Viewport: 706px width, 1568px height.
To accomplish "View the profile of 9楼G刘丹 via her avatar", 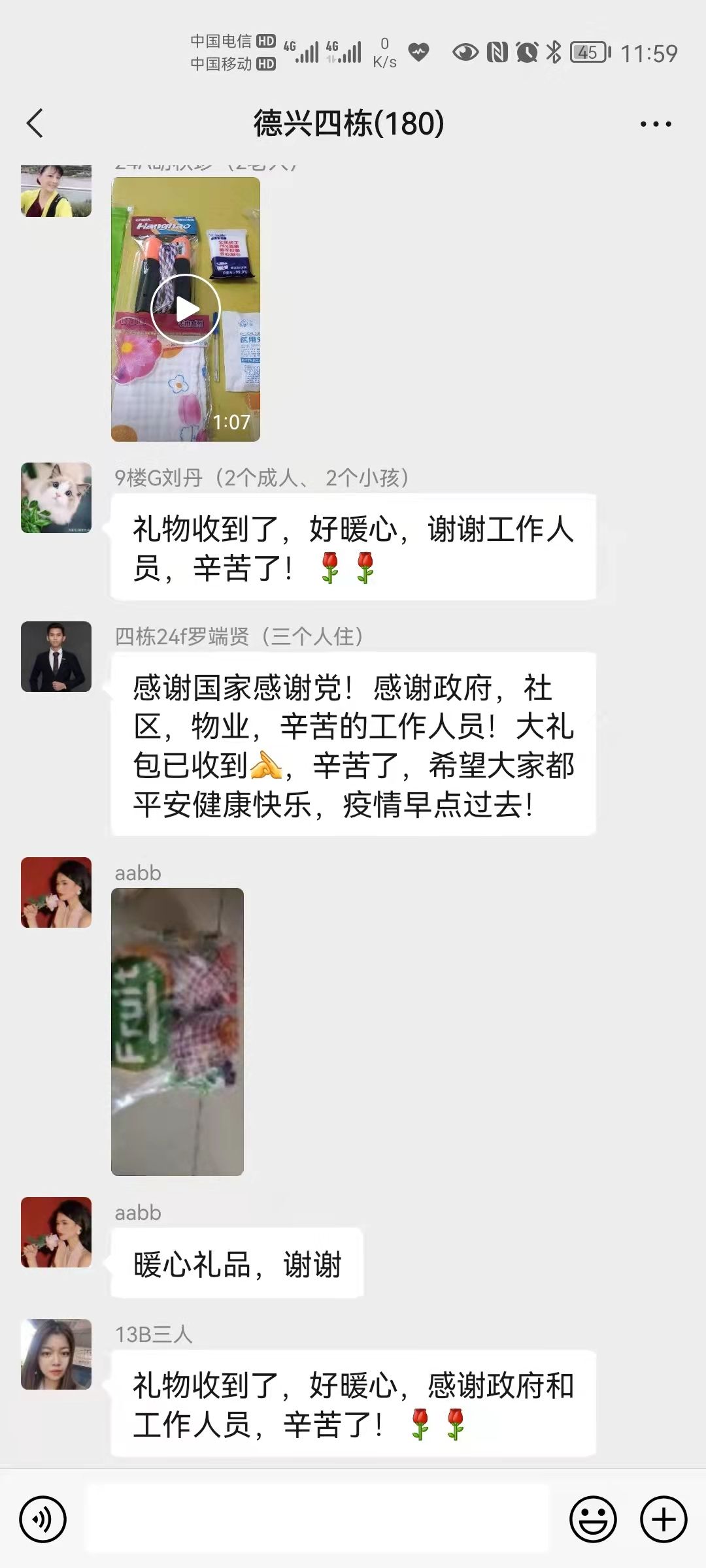I will [x=56, y=498].
